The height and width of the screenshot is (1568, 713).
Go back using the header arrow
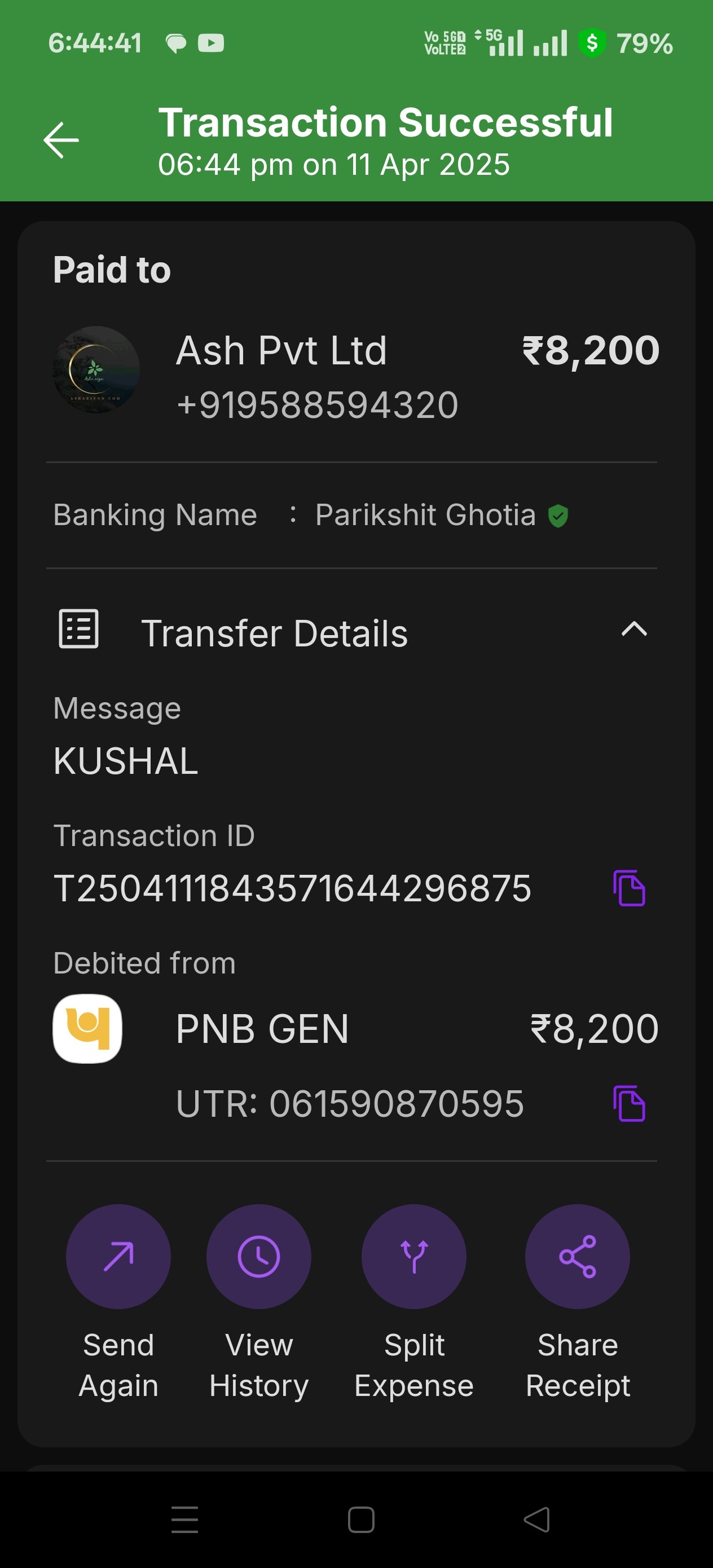coord(61,140)
